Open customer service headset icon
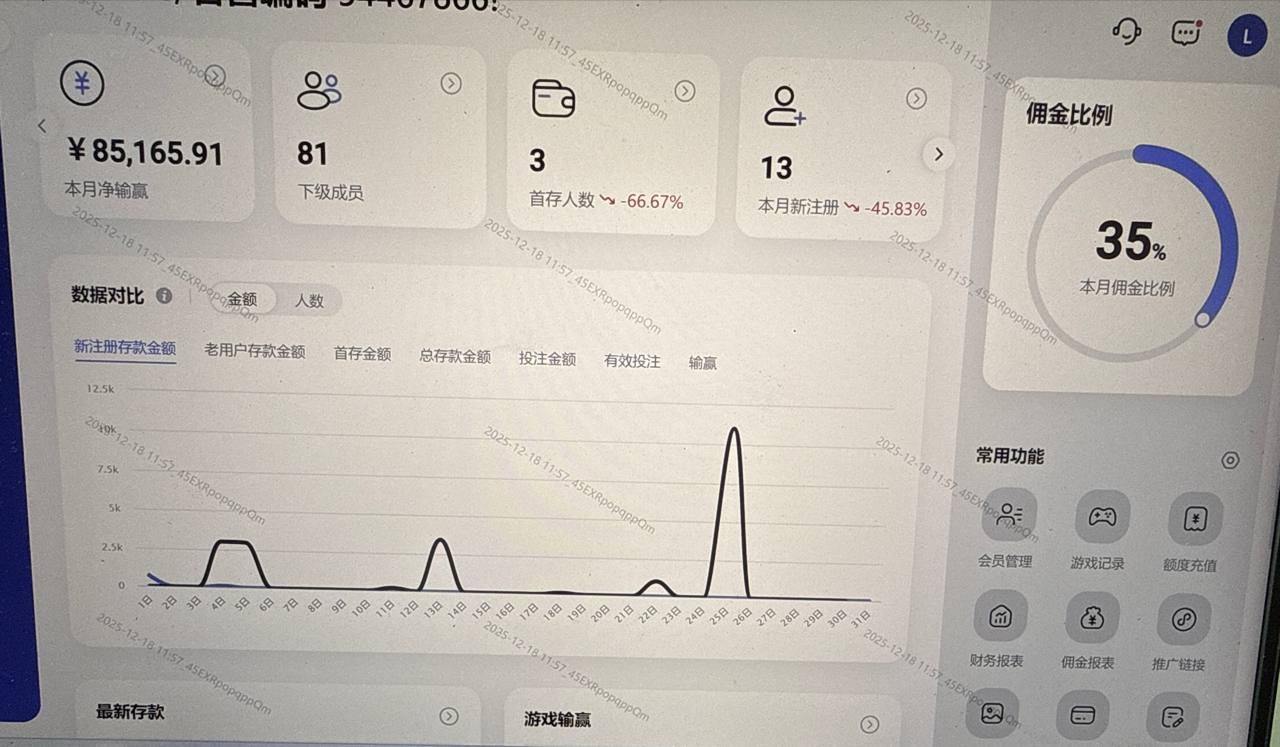This screenshot has width=1280, height=747. click(1126, 32)
